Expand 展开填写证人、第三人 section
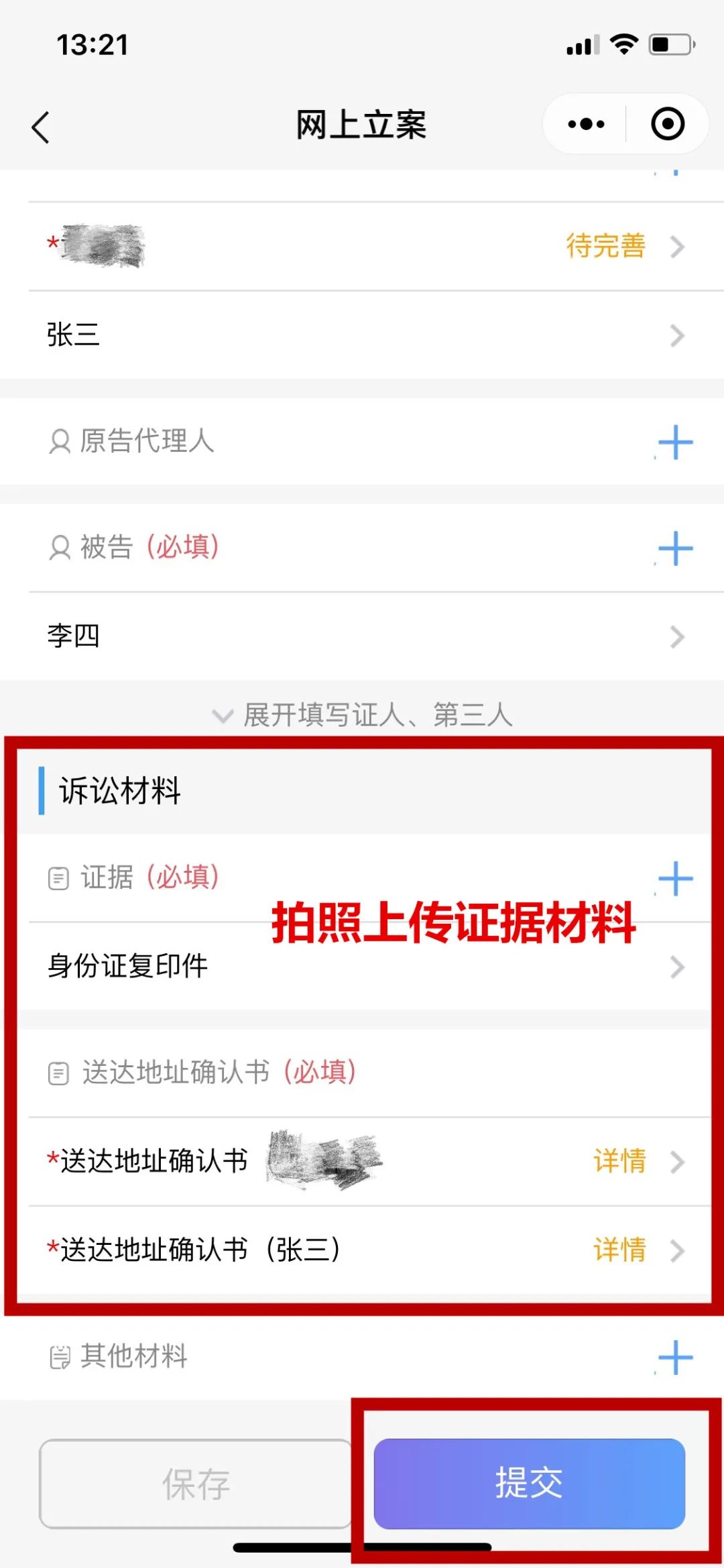The height and width of the screenshot is (1568, 724). [362, 715]
